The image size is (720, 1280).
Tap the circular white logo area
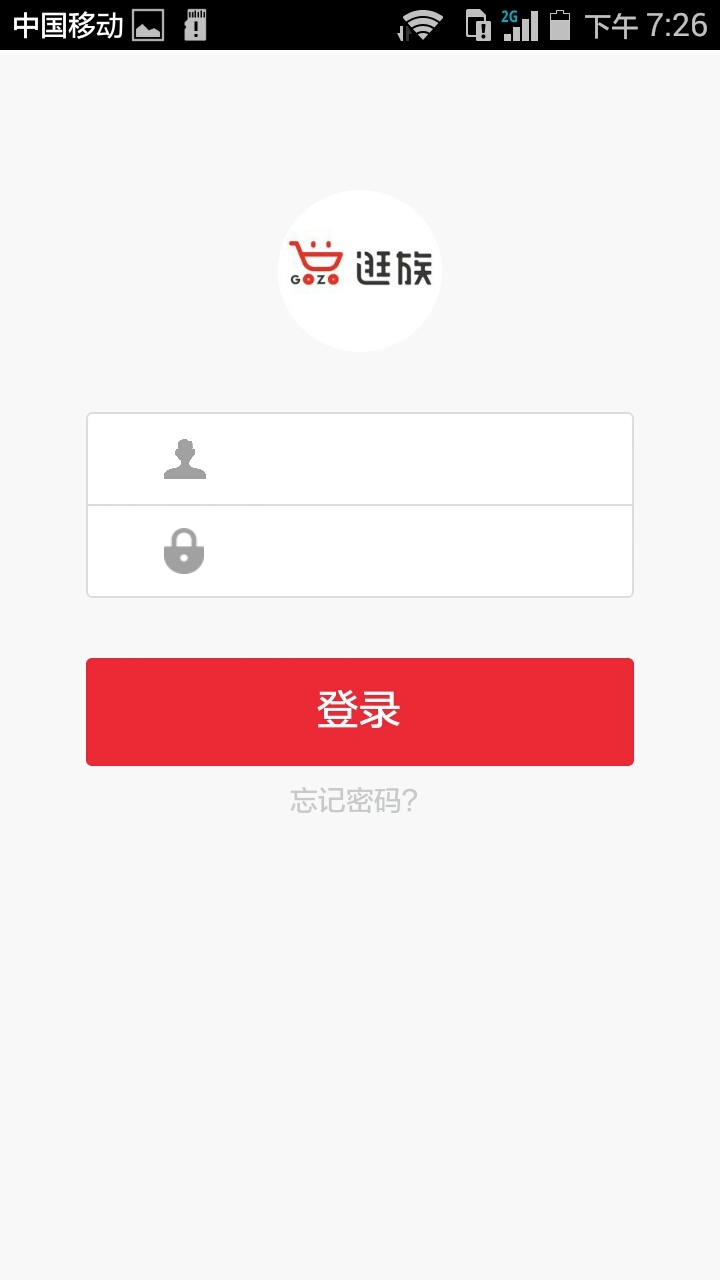[x=360, y=270]
